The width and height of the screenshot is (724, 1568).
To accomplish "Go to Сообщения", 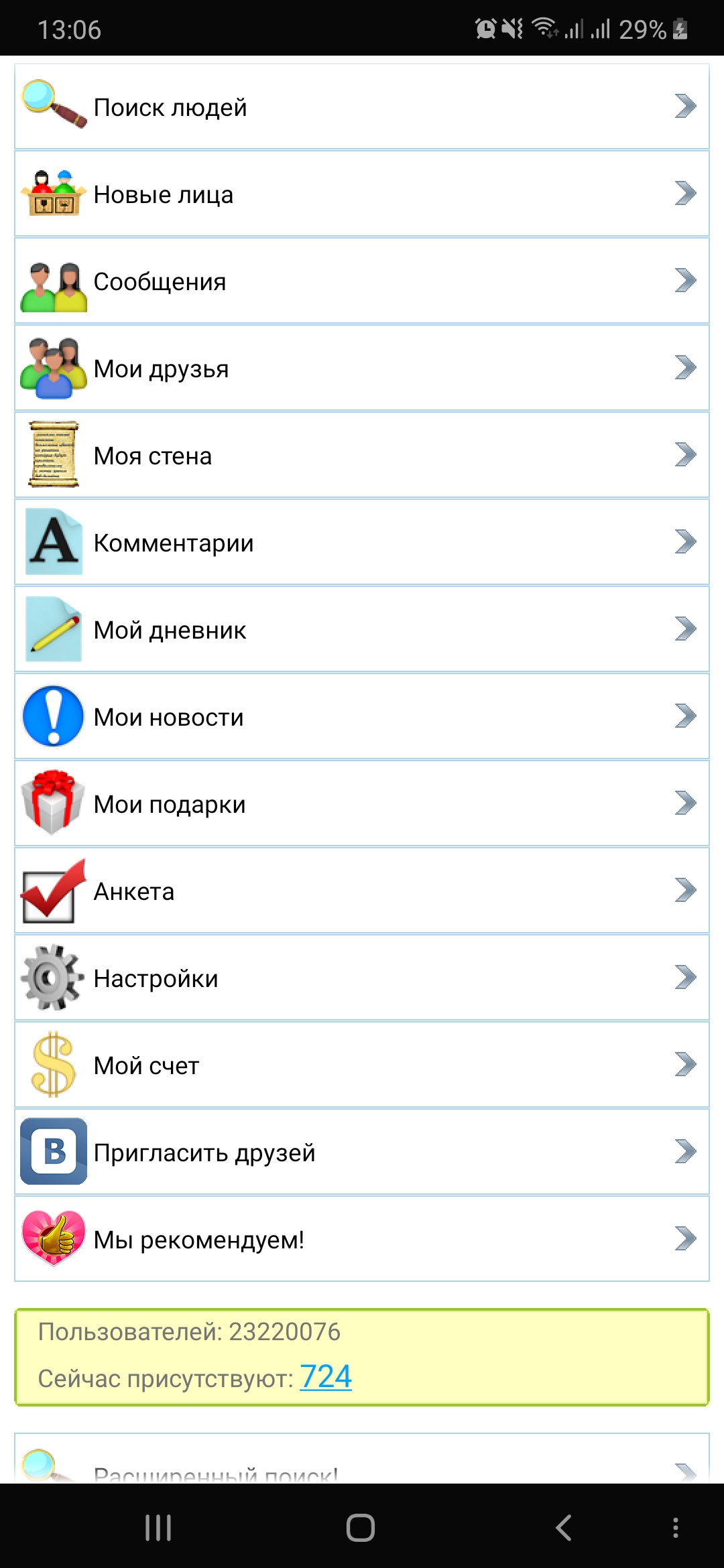I will click(362, 281).
